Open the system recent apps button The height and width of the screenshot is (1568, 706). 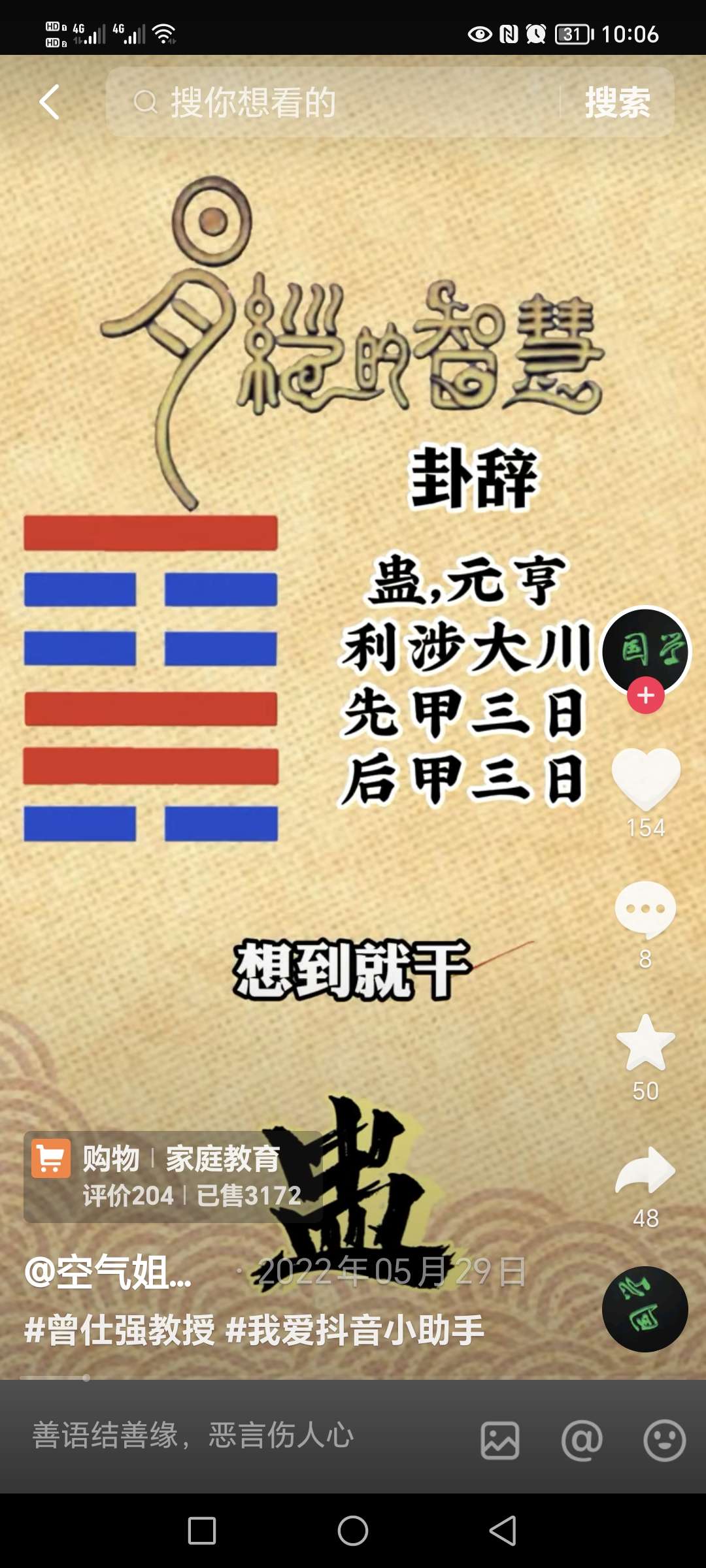[x=202, y=1530]
